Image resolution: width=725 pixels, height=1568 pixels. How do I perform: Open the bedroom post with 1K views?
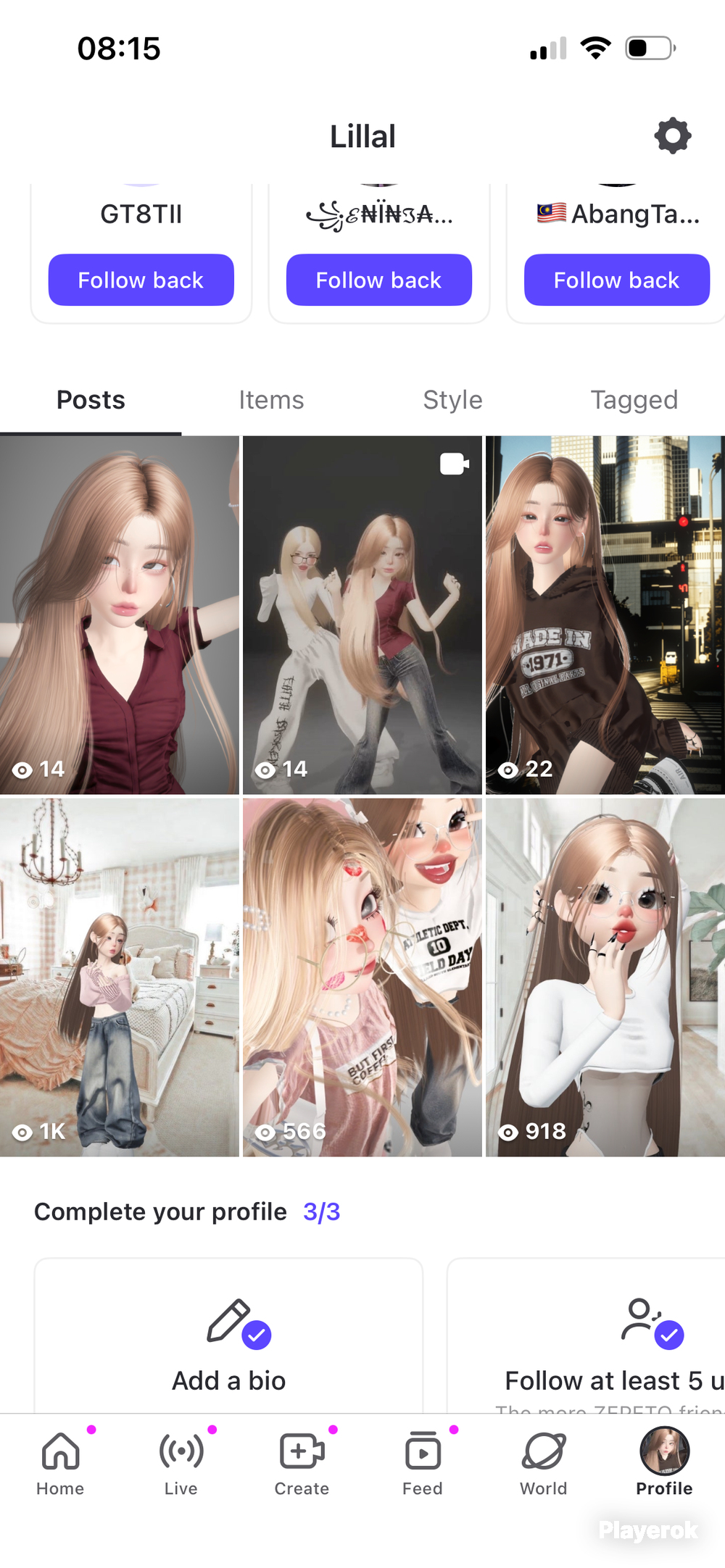(120, 977)
